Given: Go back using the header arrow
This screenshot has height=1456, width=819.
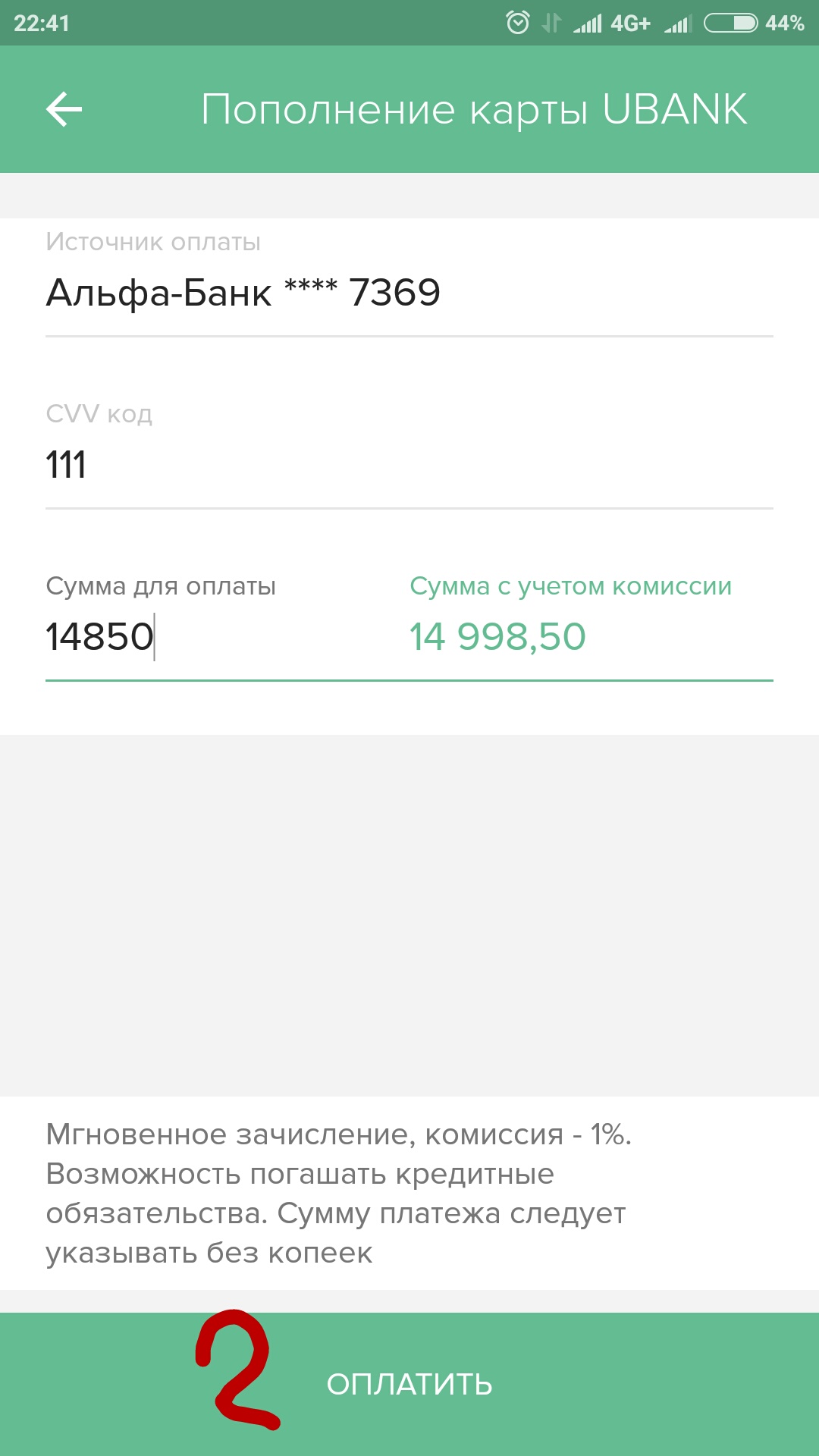Looking at the screenshot, I should point(64,109).
